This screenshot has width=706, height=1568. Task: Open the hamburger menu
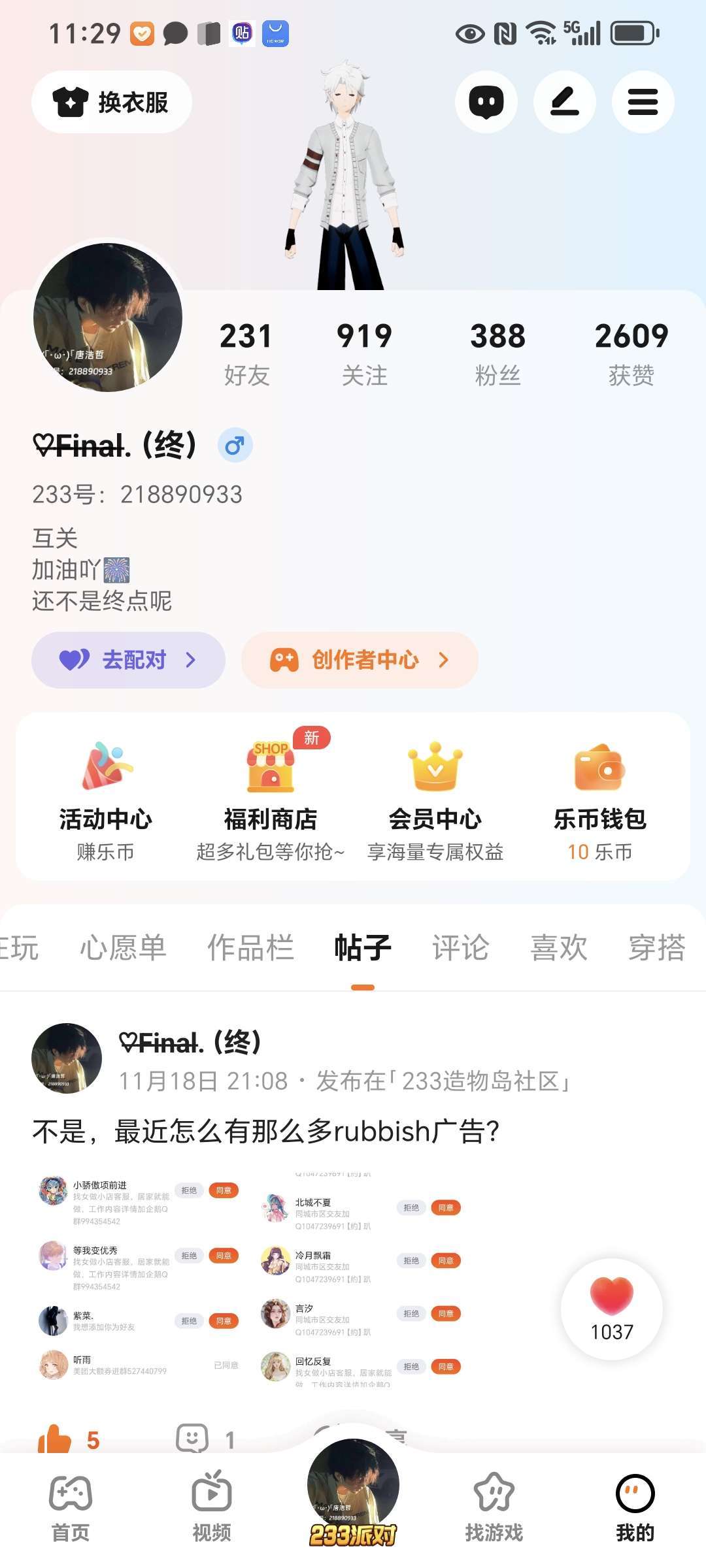643,103
